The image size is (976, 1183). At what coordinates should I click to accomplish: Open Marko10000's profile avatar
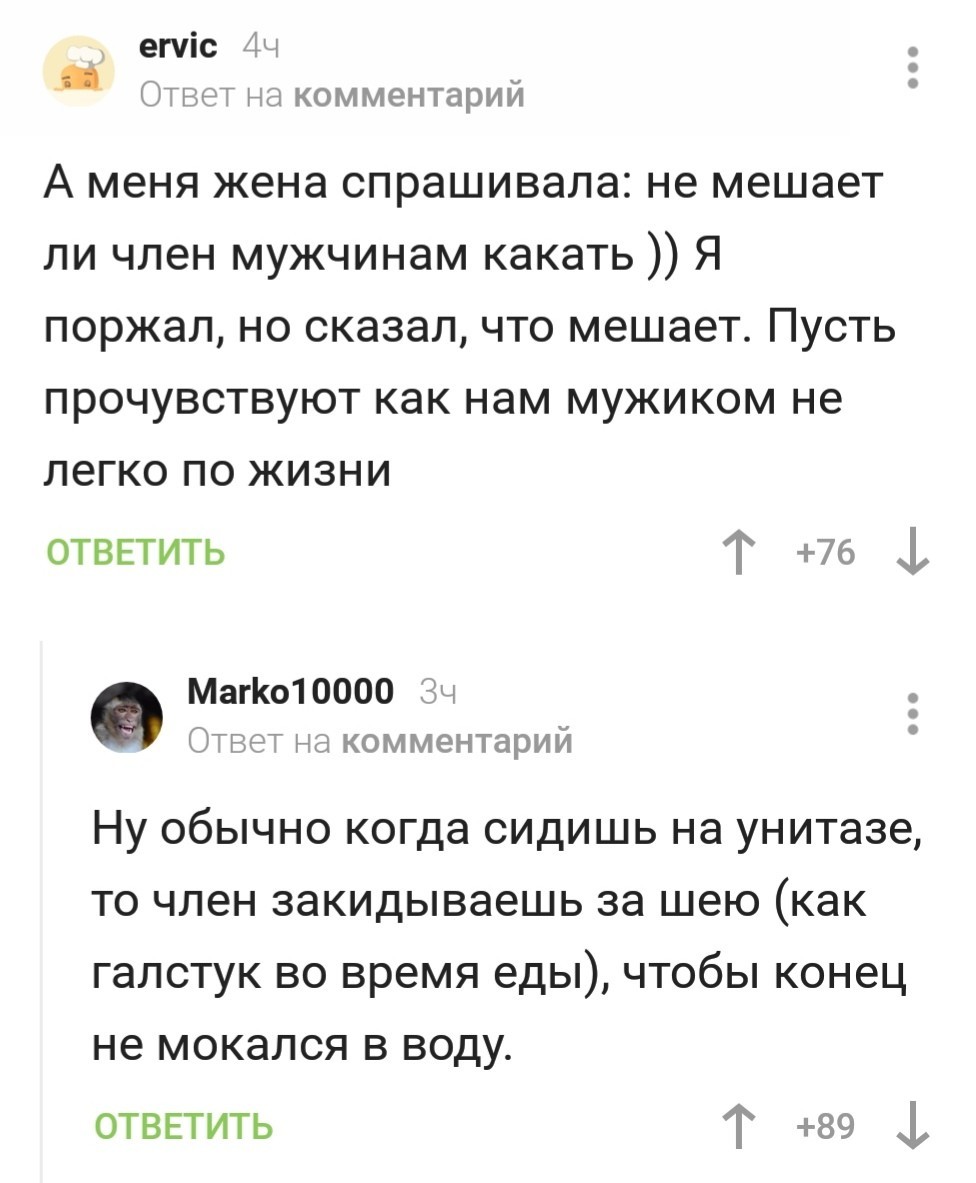pos(128,715)
